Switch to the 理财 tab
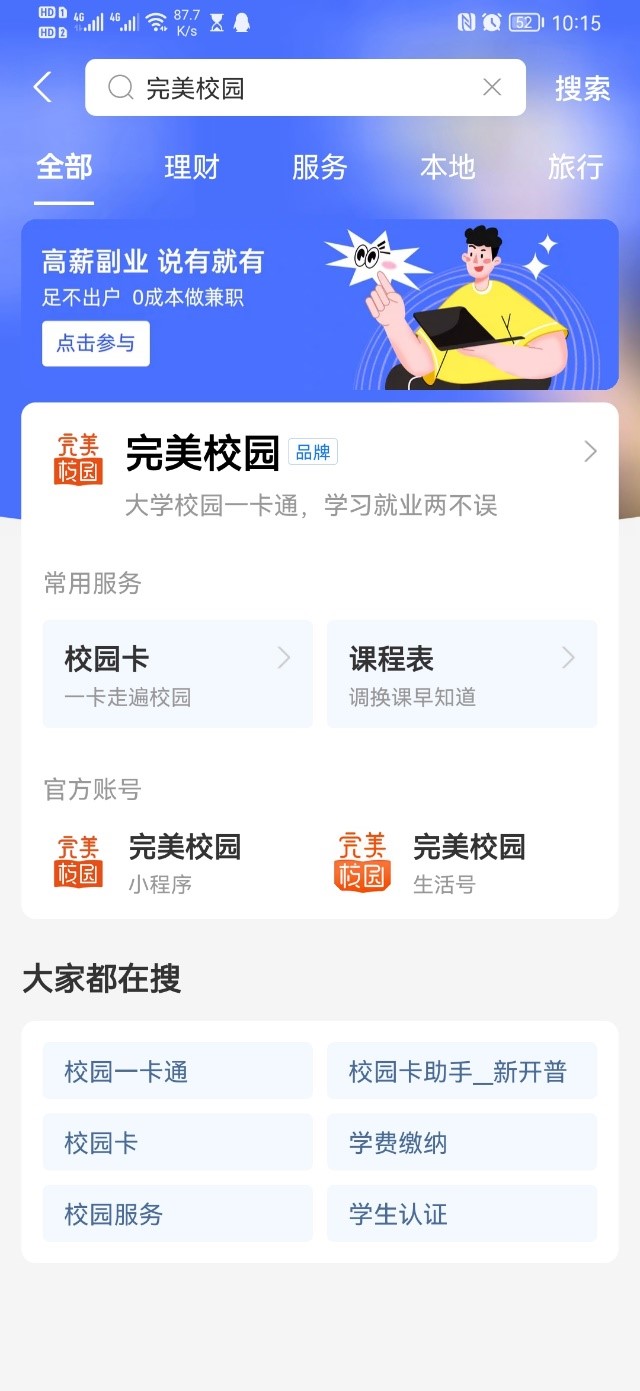This screenshot has width=640, height=1391. point(191,167)
